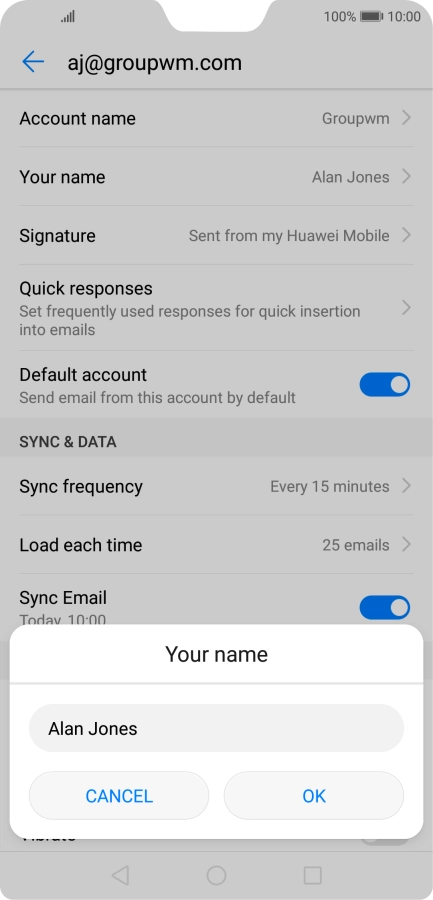Open the Account name setting
433x900 pixels.
[x=216, y=118]
